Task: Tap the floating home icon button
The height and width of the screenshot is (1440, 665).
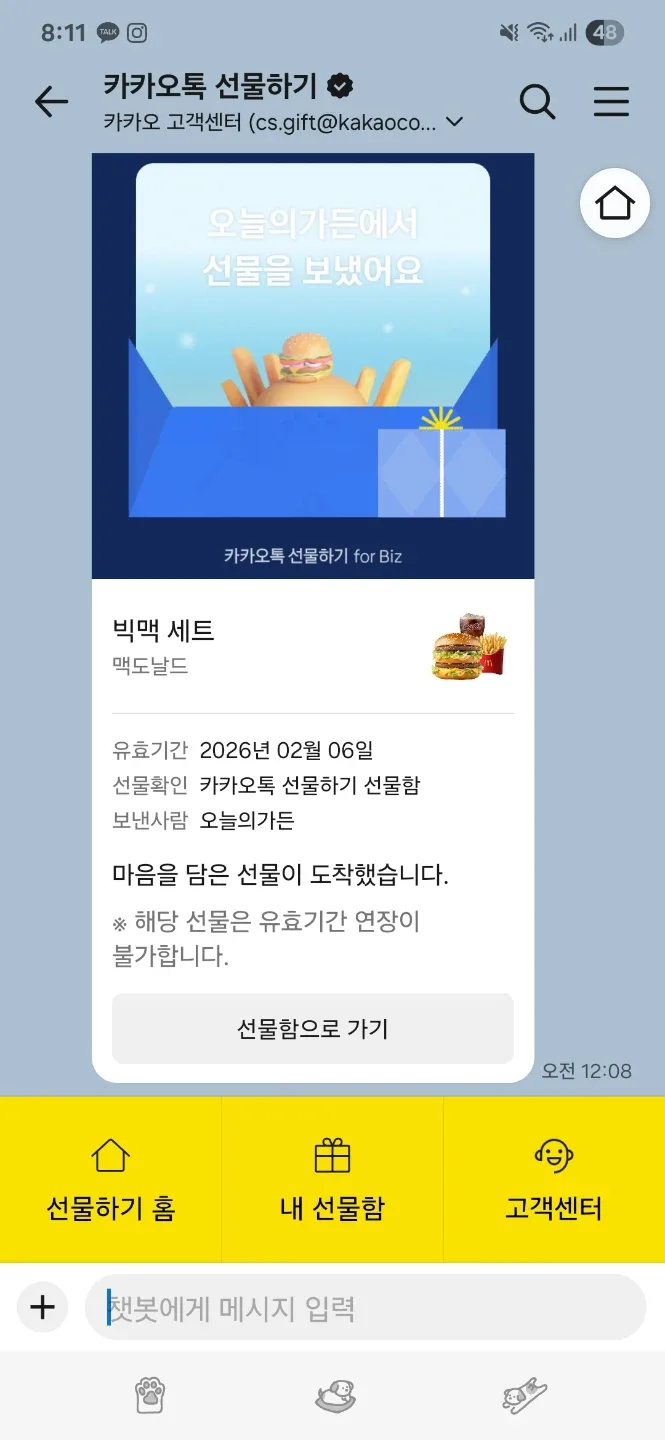Action: (614, 203)
